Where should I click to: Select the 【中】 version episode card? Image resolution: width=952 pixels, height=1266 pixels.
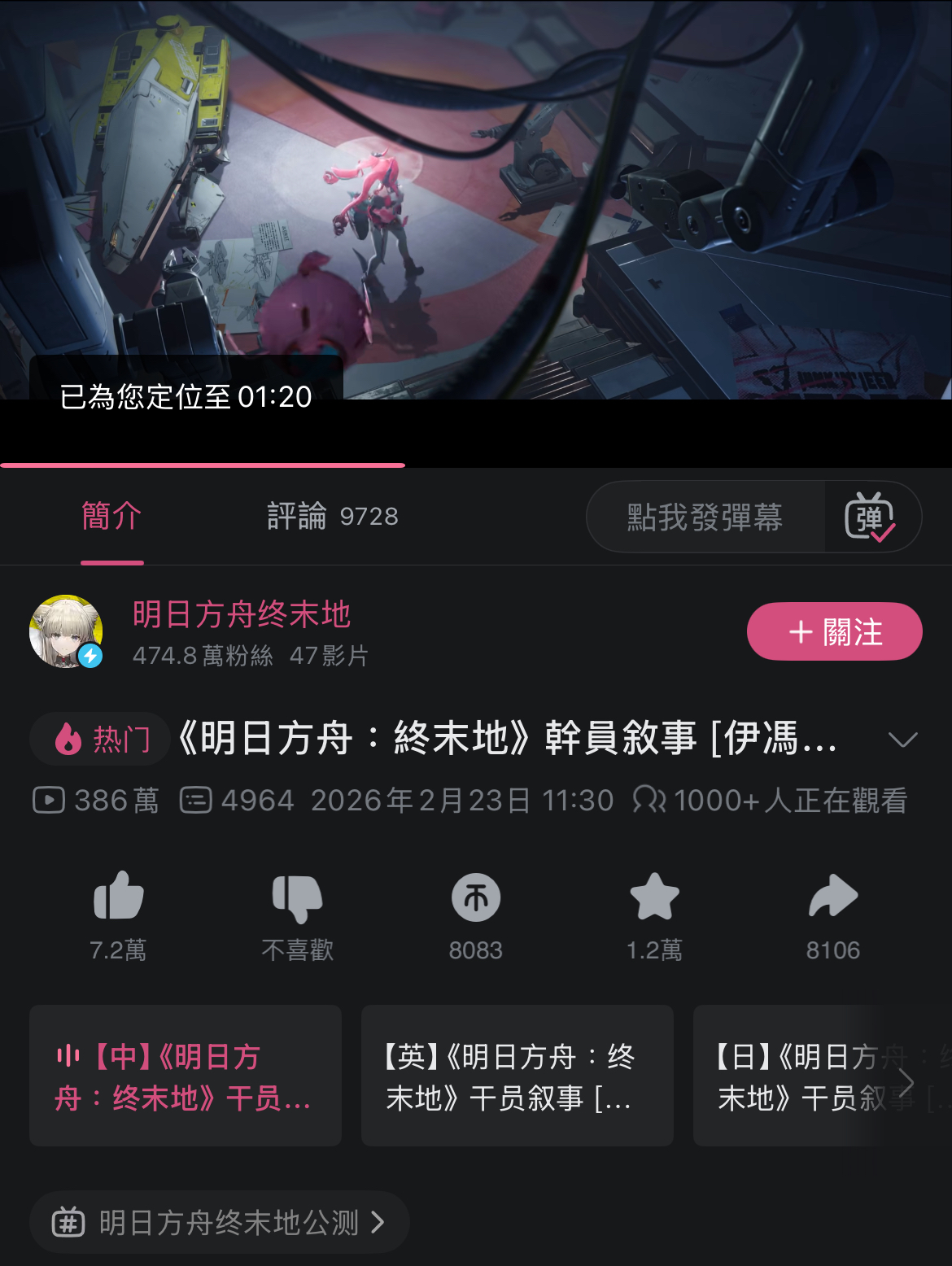pyautogui.click(x=186, y=1076)
